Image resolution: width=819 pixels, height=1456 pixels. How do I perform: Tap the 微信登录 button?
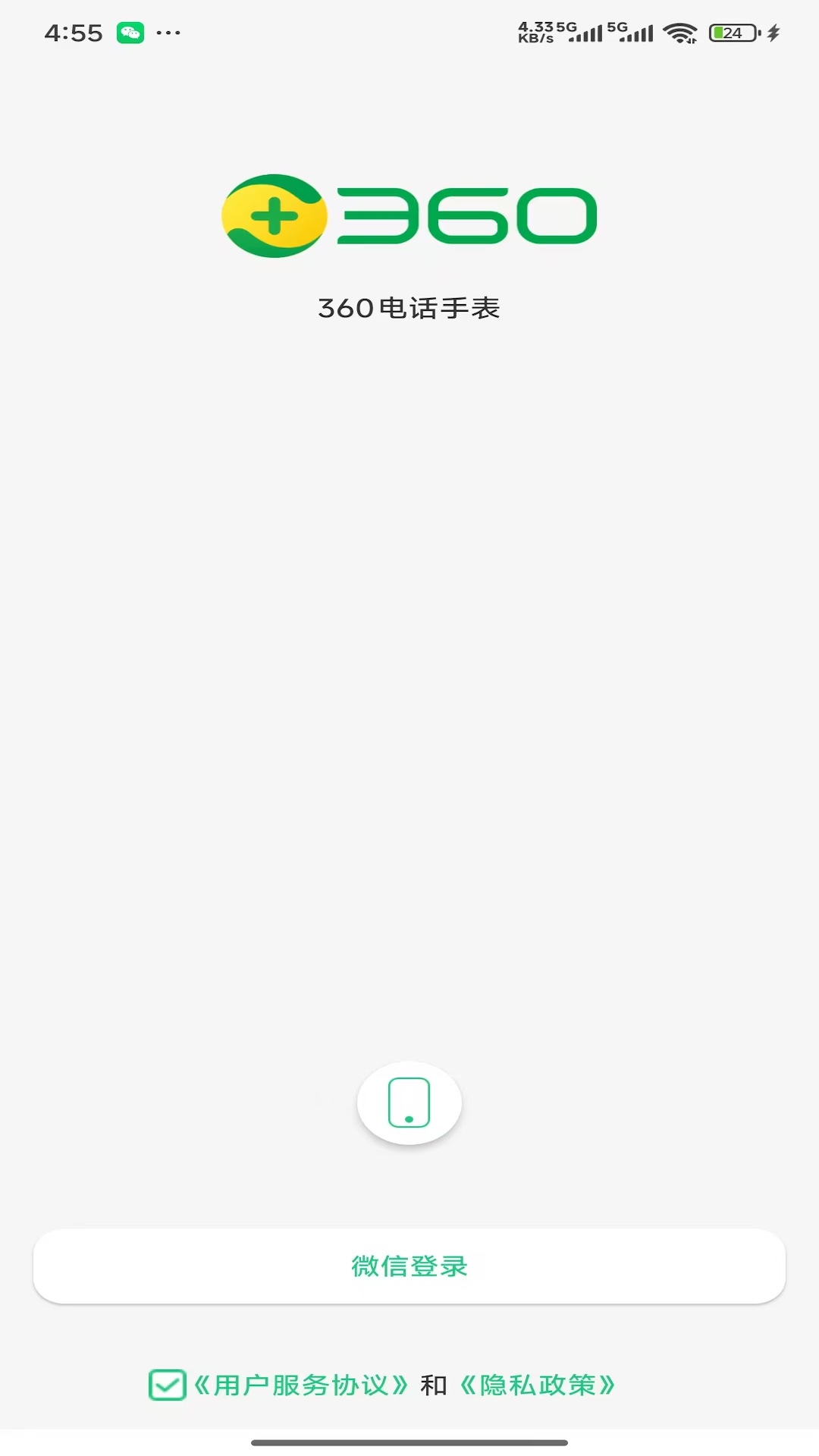coord(409,1266)
